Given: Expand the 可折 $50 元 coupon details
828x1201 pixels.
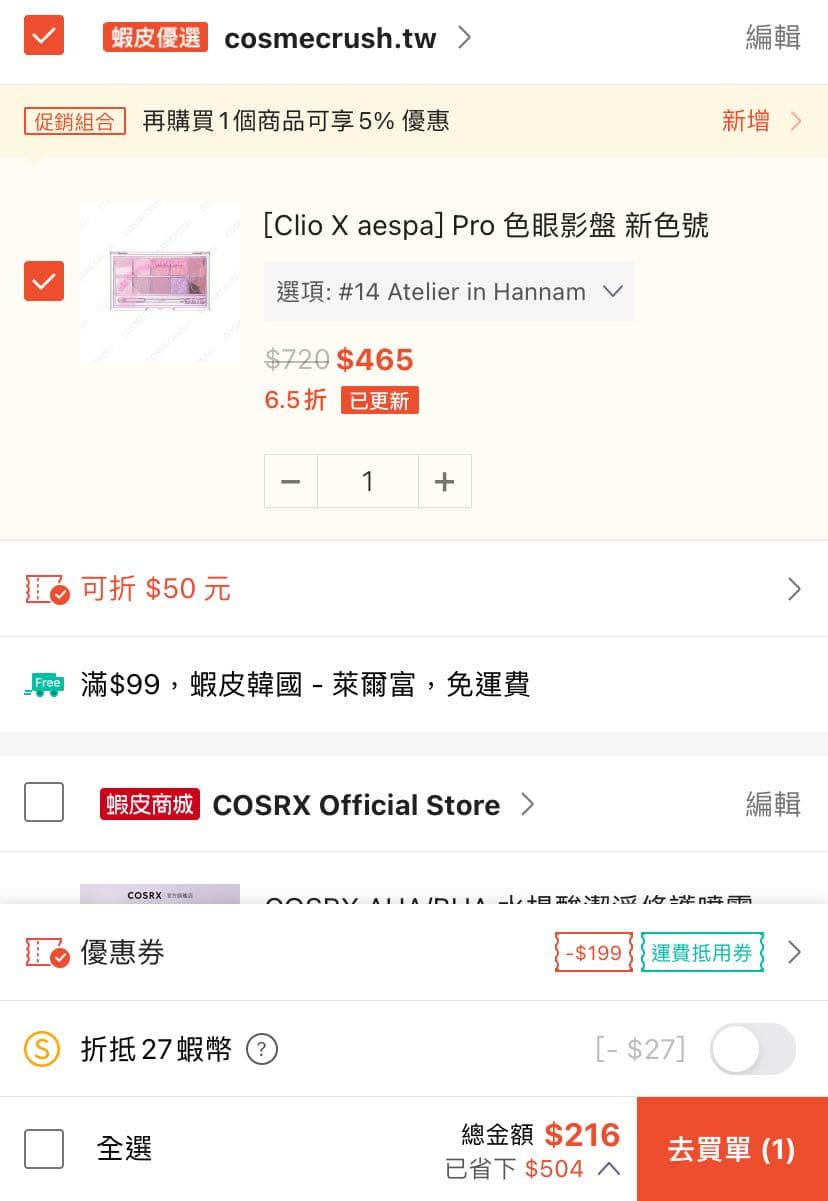Looking at the screenshot, I should [x=794, y=590].
